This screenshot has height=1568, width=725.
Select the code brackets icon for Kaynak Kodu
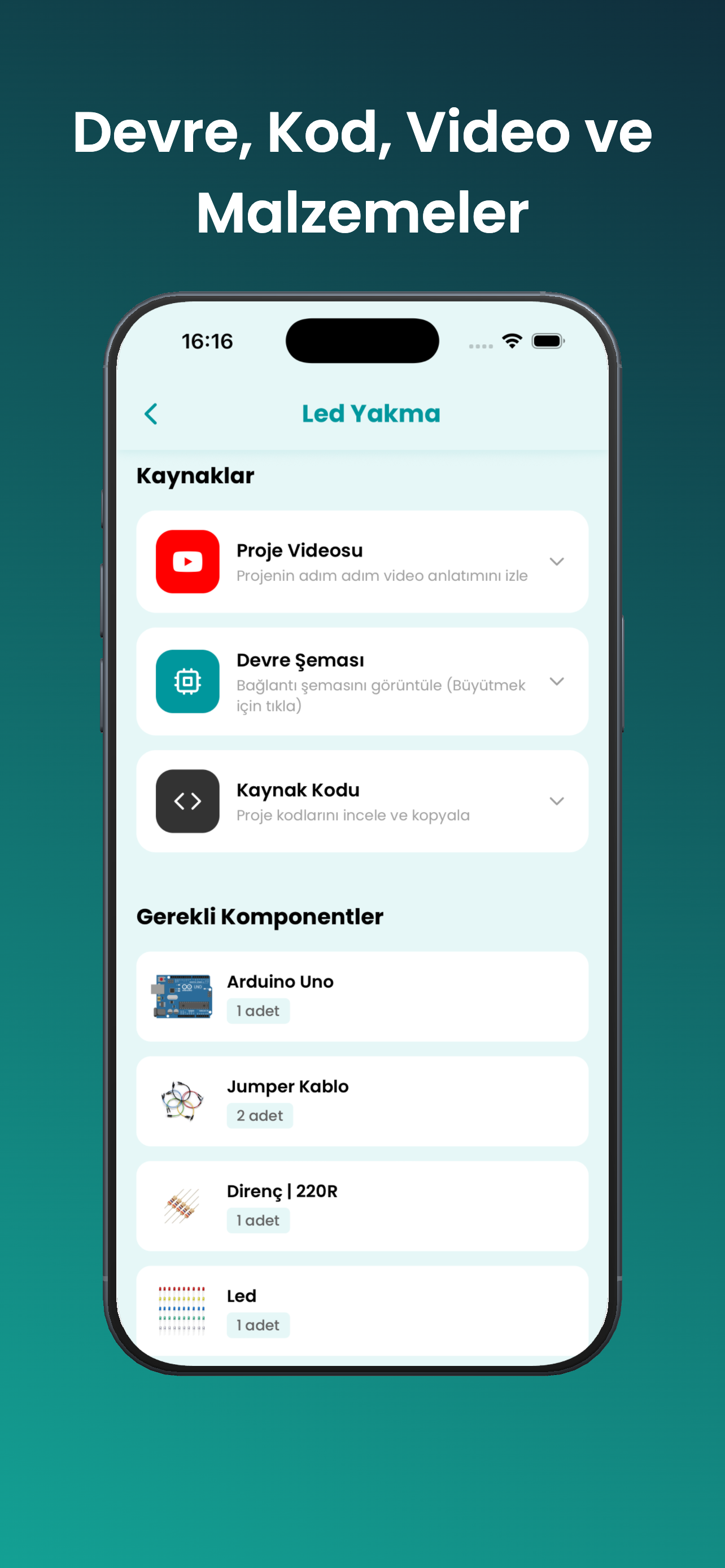[x=187, y=801]
